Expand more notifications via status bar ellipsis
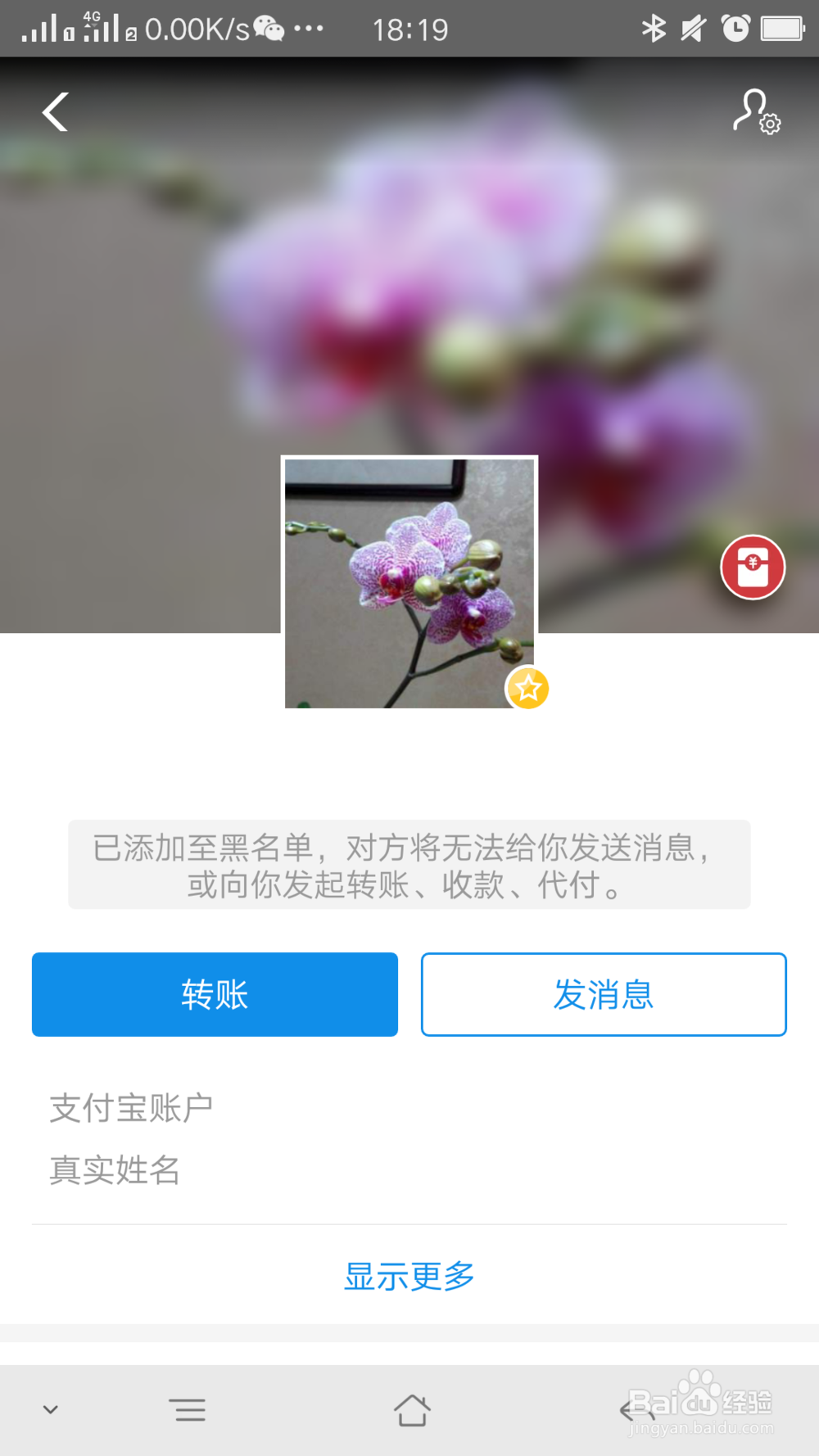Viewport: 819px width, 1456px height. [310, 27]
